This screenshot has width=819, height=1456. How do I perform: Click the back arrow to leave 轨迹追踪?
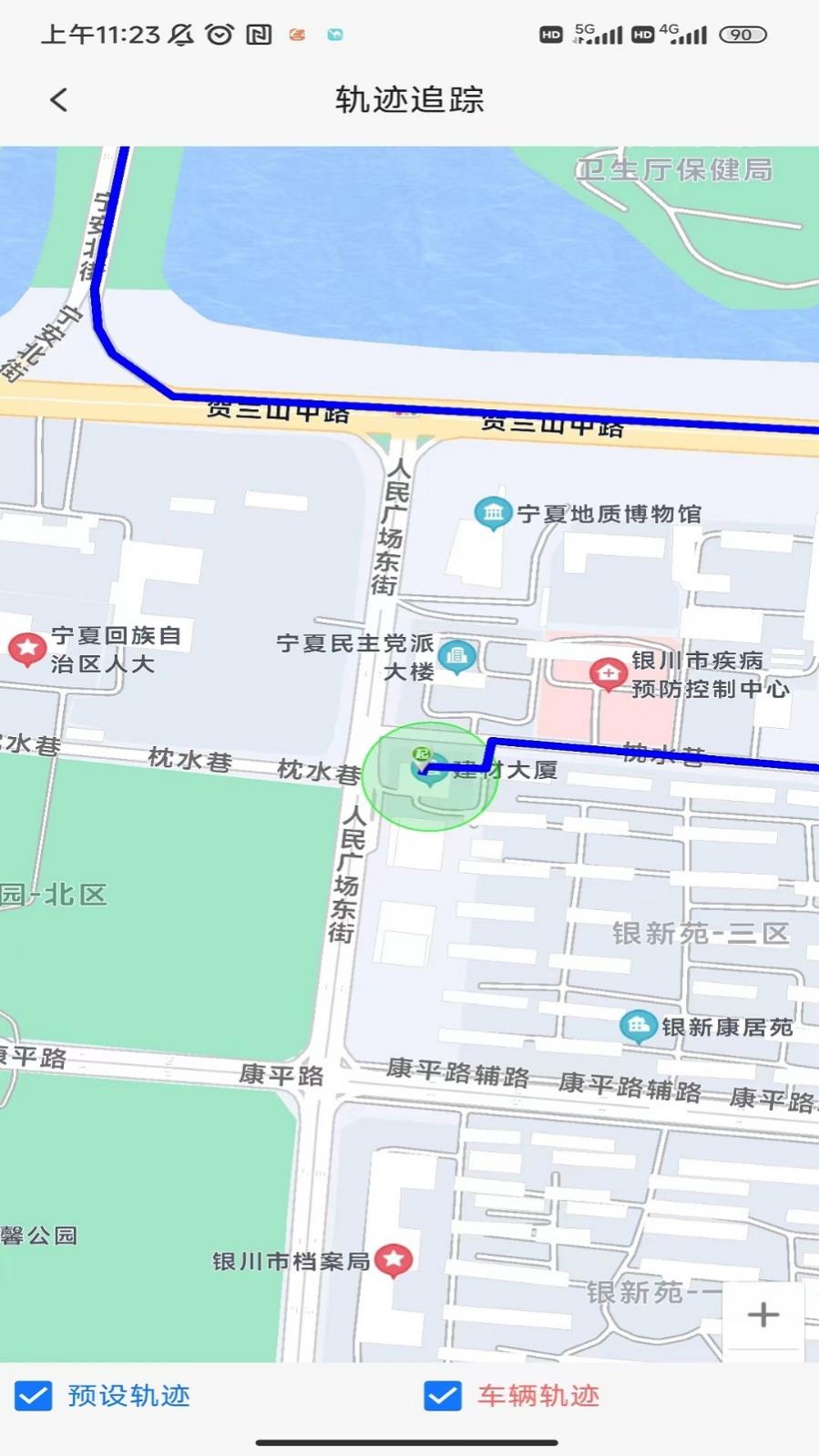pos(58,99)
